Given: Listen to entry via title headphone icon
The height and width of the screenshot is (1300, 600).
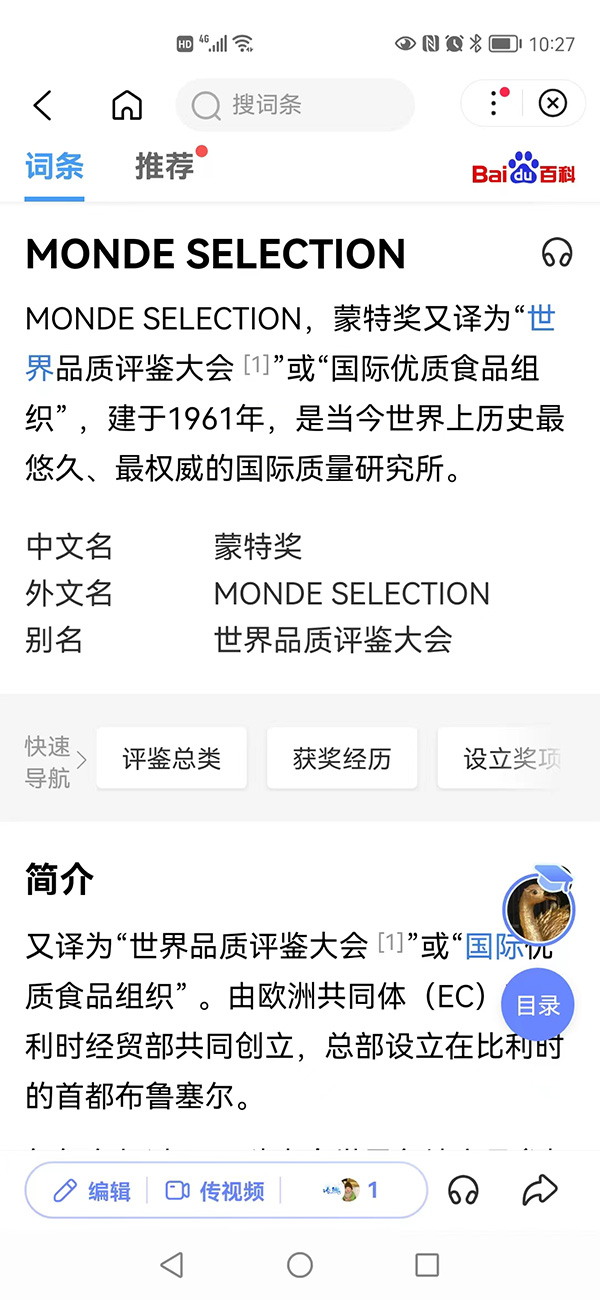Looking at the screenshot, I should 557,253.
